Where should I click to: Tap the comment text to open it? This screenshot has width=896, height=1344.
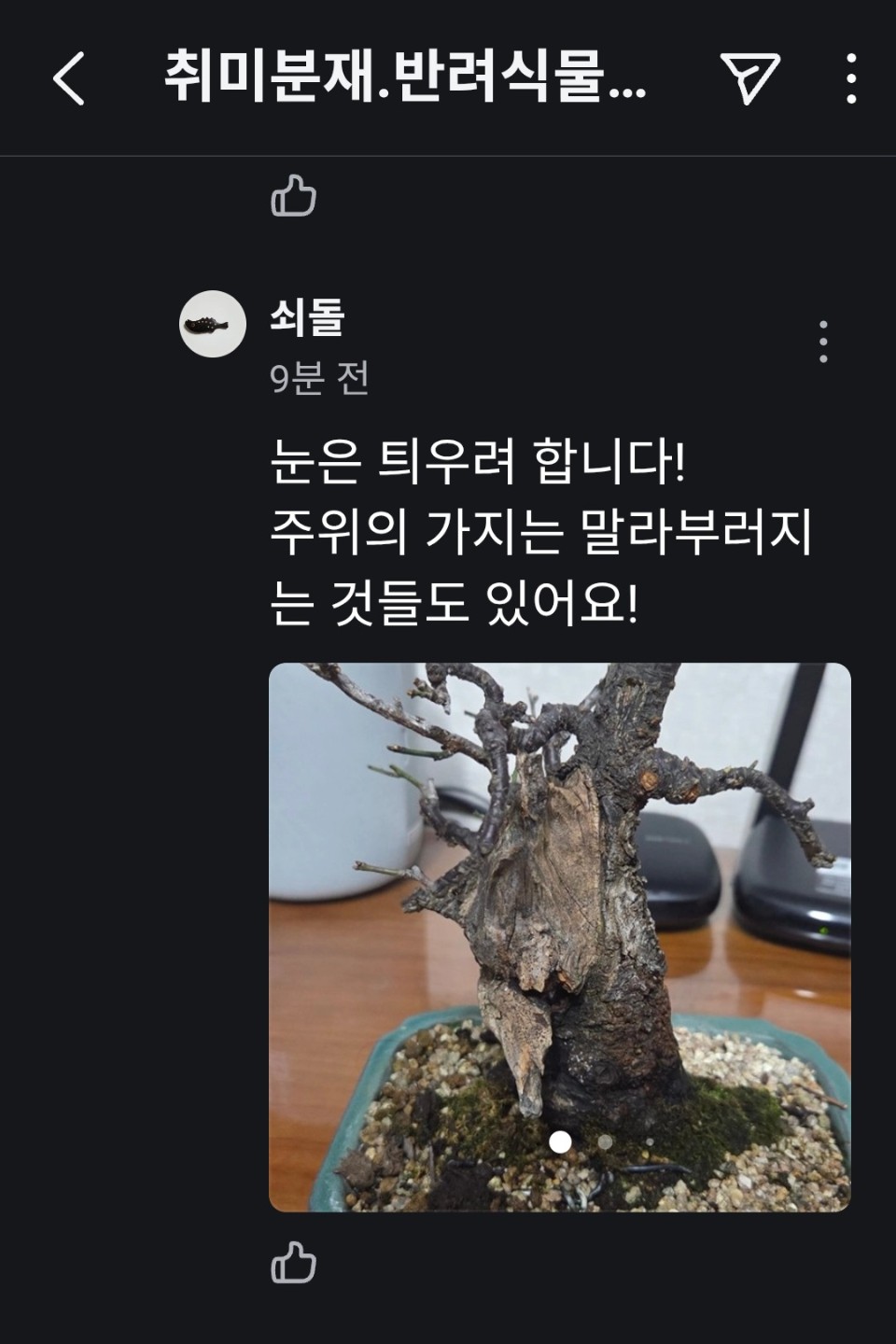pyautogui.click(x=541, y=529)
